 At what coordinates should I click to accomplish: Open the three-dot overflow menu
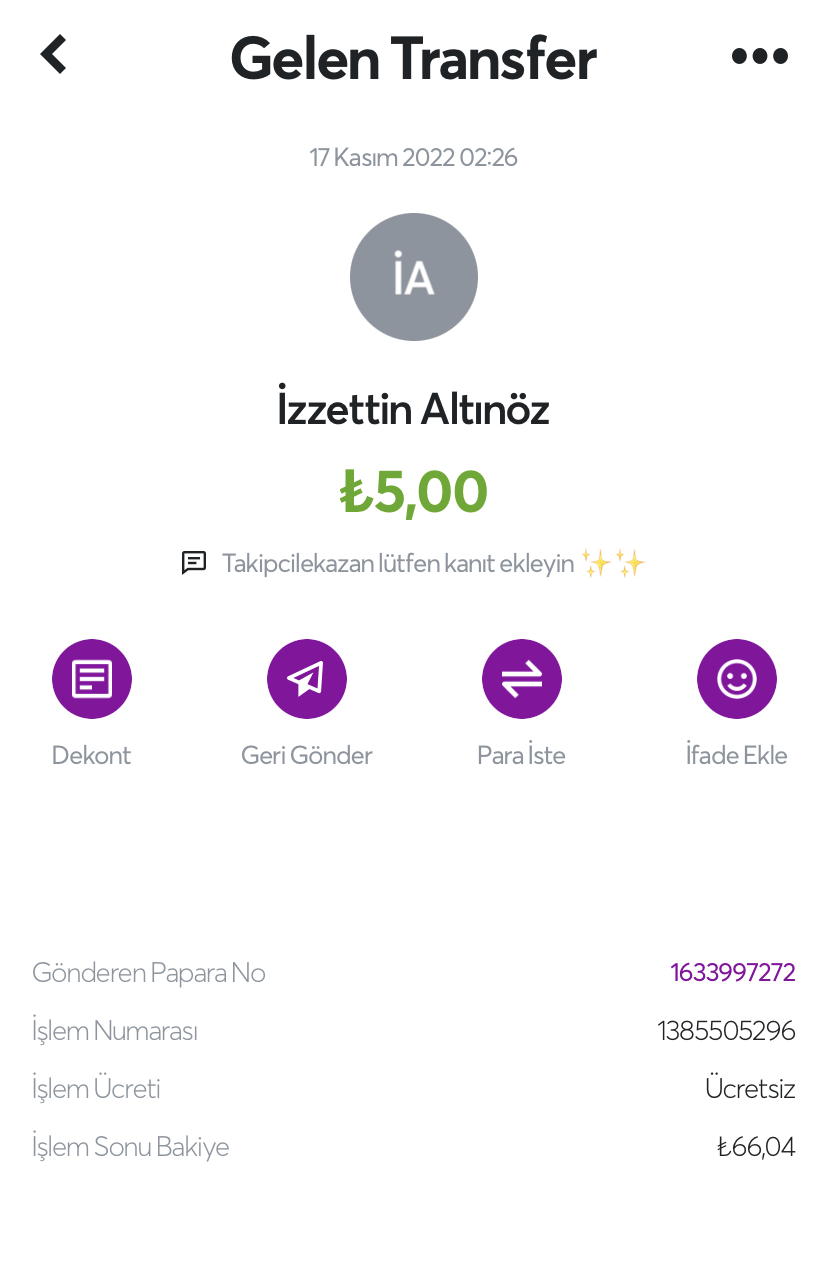coord(760,57)
